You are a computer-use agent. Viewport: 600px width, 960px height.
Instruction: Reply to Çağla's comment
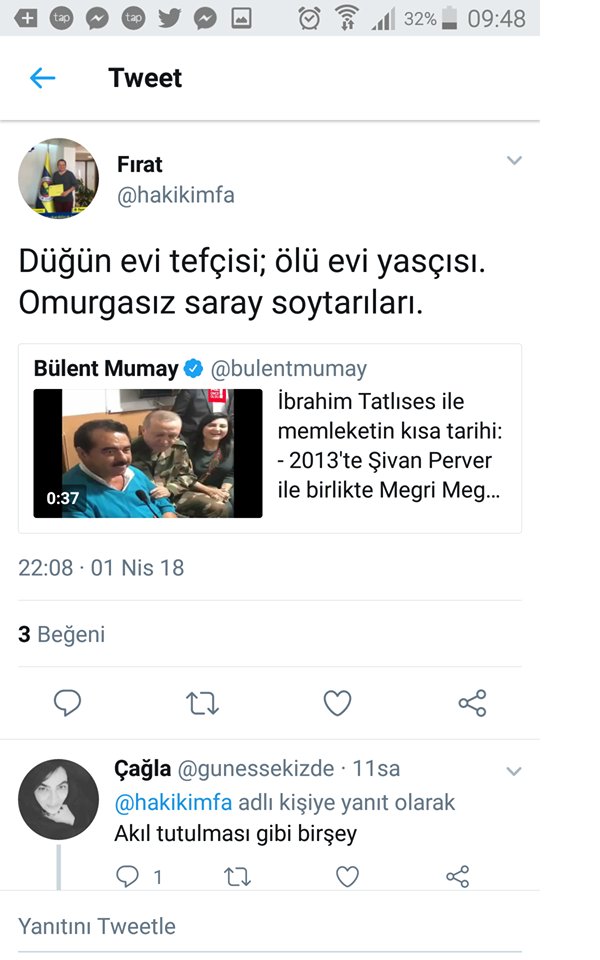point(128,877)
